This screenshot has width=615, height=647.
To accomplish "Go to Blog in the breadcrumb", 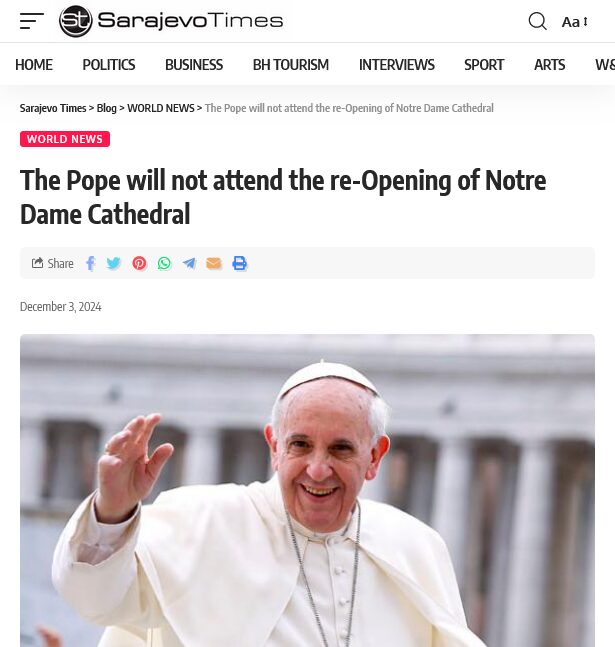I will [x=106, y=108].
